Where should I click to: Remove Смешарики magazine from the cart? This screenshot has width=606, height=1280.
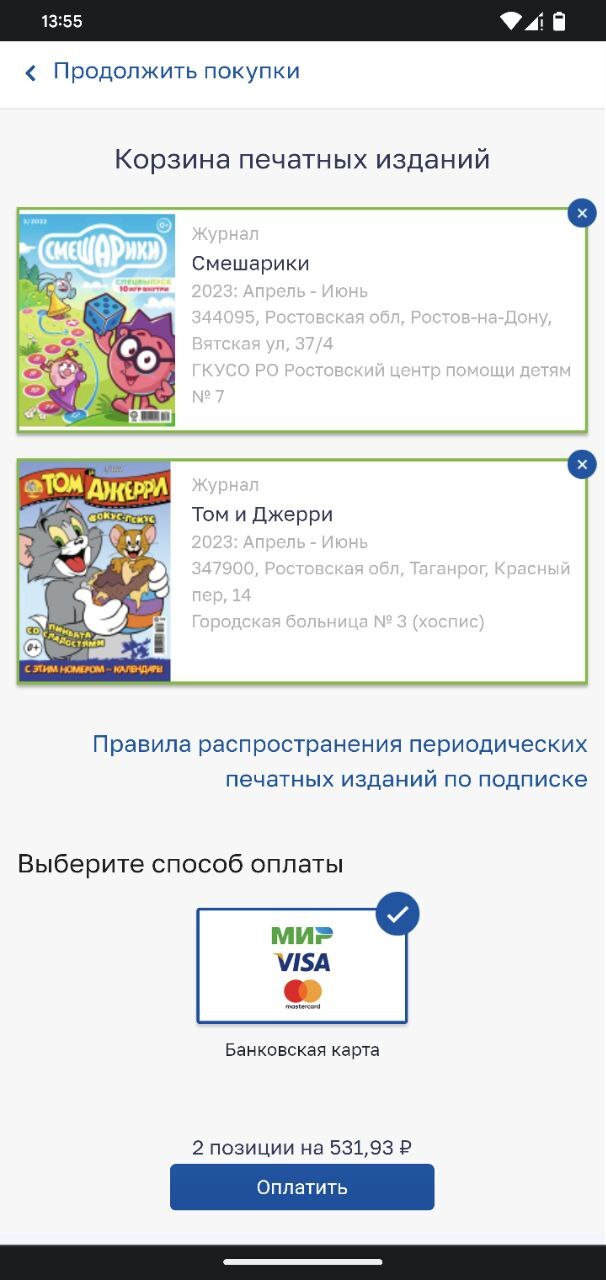(581, 213)
